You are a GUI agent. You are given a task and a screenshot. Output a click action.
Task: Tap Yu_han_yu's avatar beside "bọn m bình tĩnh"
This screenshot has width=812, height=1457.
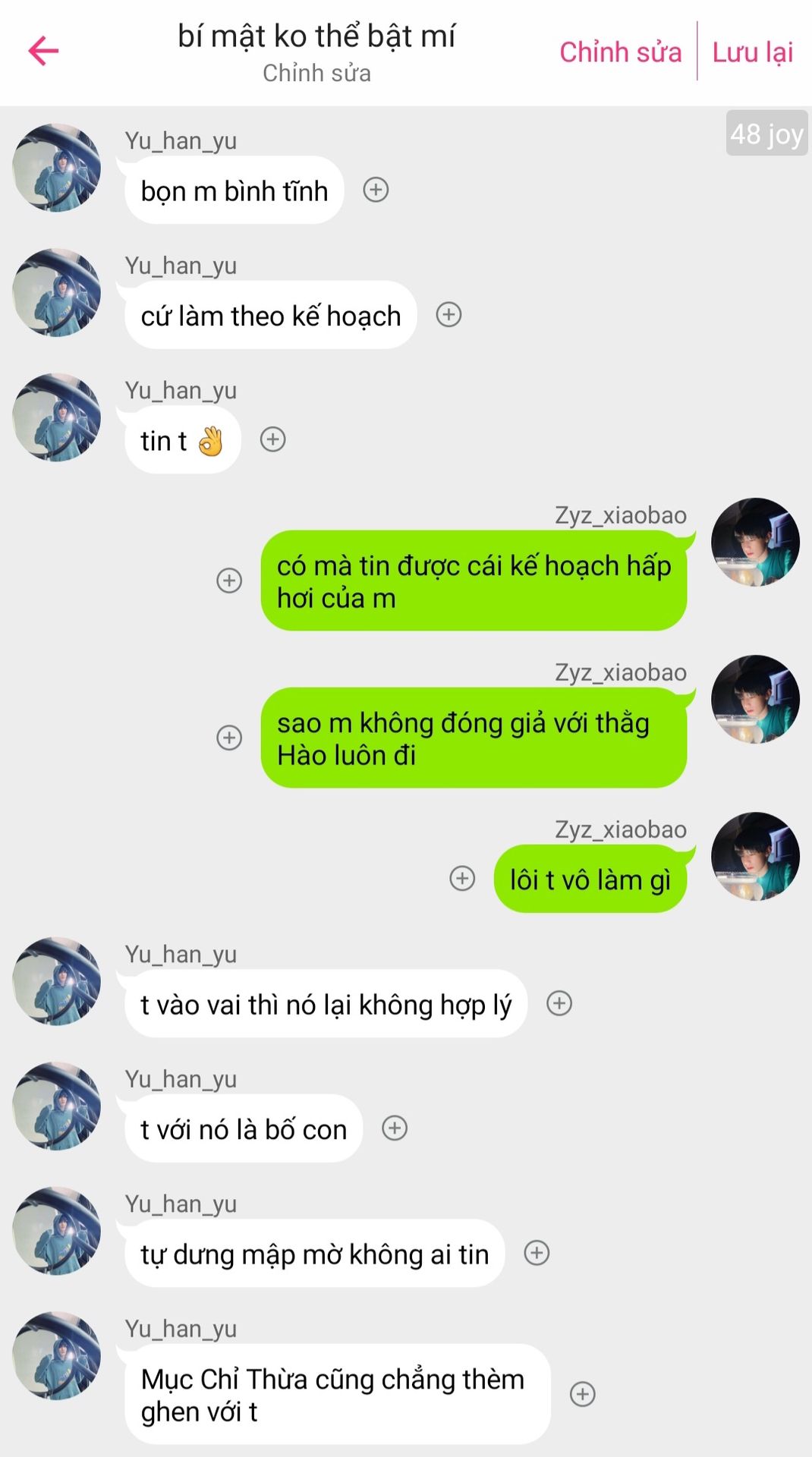pyautogui.click(x=57, y=168)
